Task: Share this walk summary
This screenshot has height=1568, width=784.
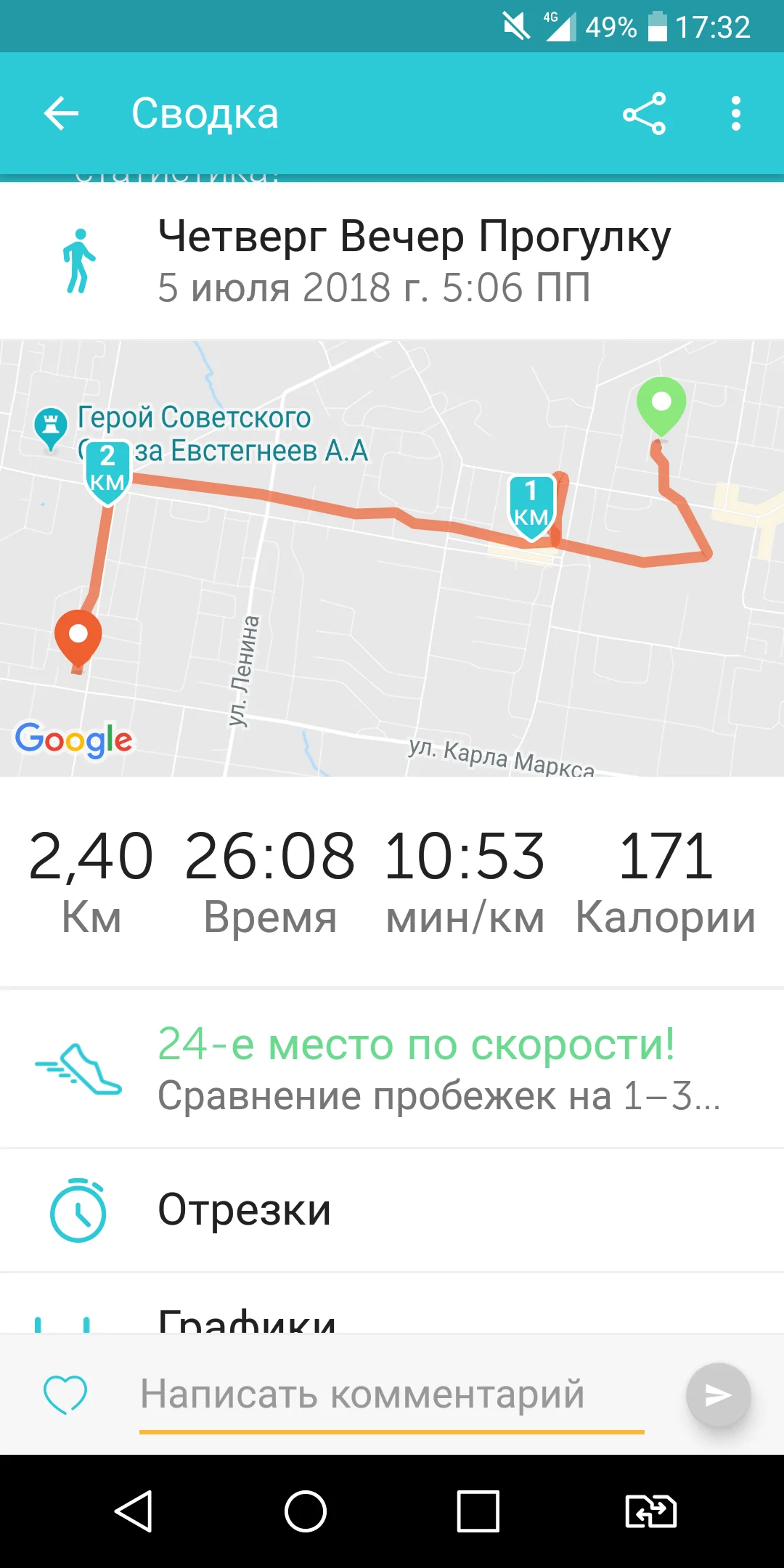Action: pyautogui.click(x=644, y=114)
